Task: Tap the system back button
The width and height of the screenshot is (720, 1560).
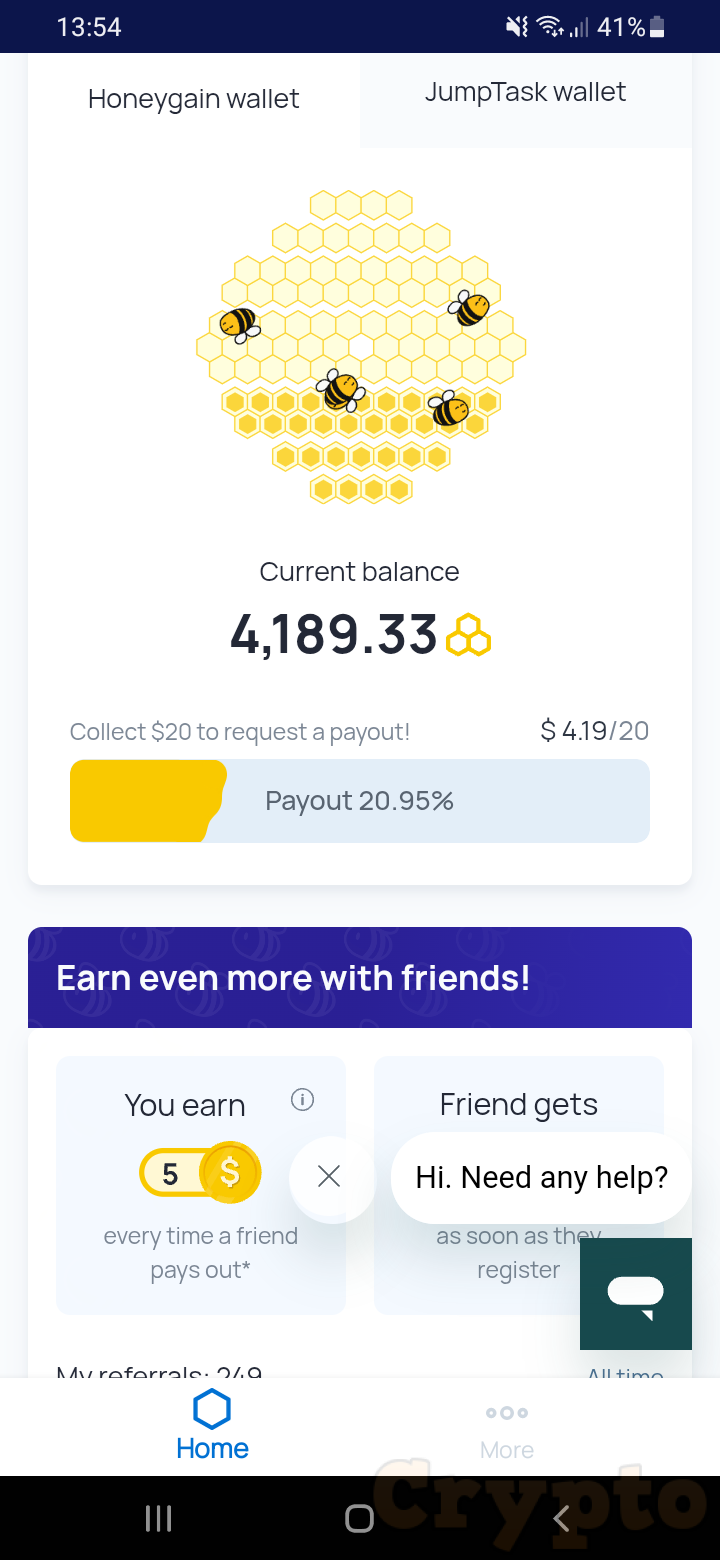Action: click(x=561, y=1519)
